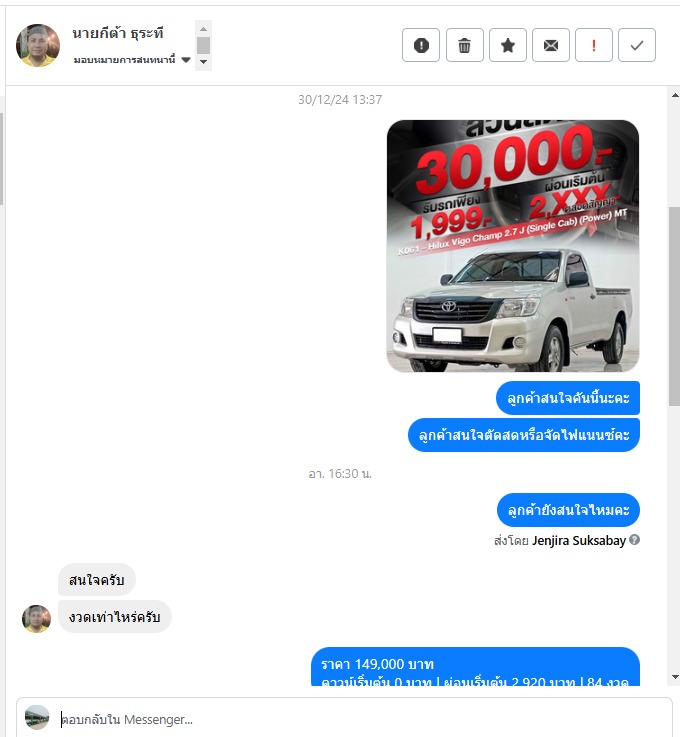Mark conversation as unread with envelope icon

(x=551, y=45)
